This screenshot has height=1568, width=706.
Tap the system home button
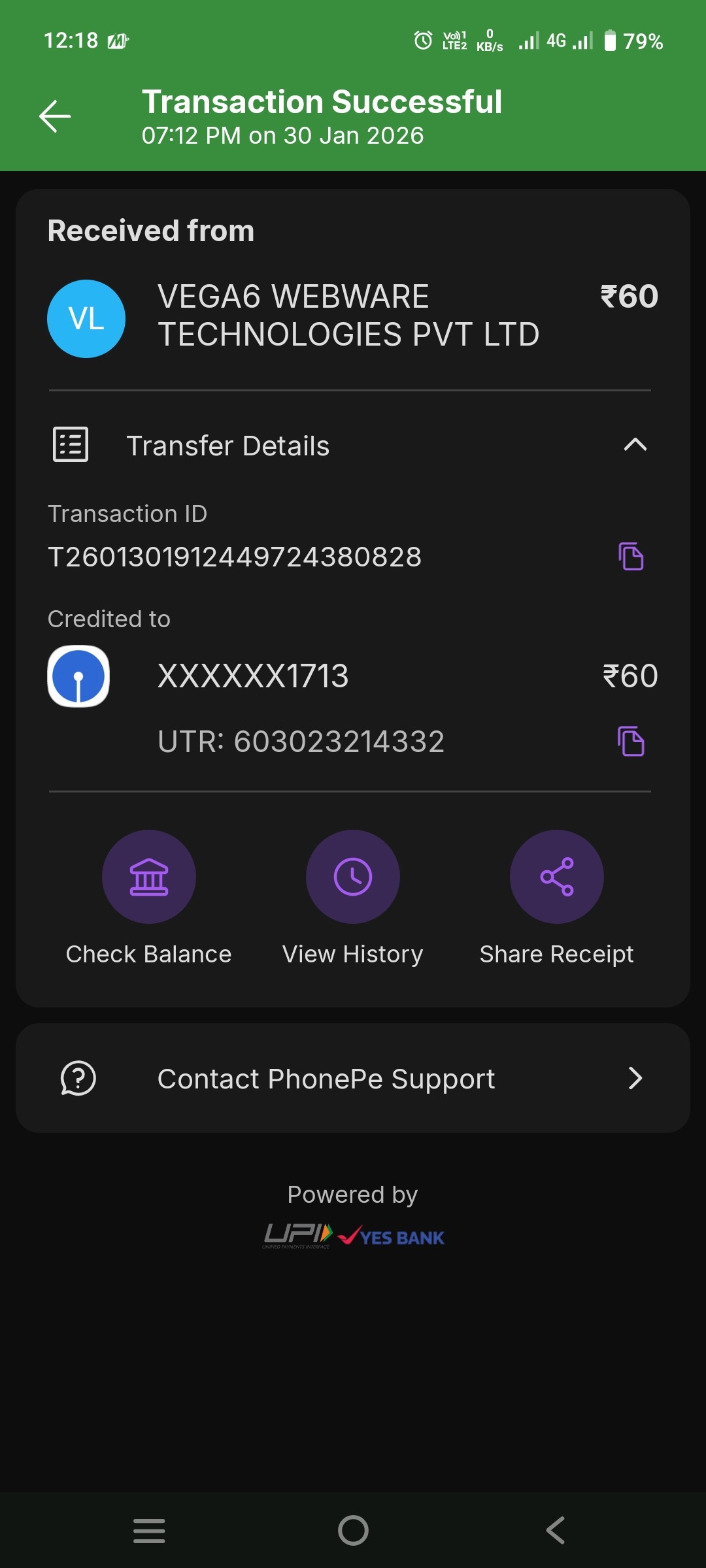353,1530
